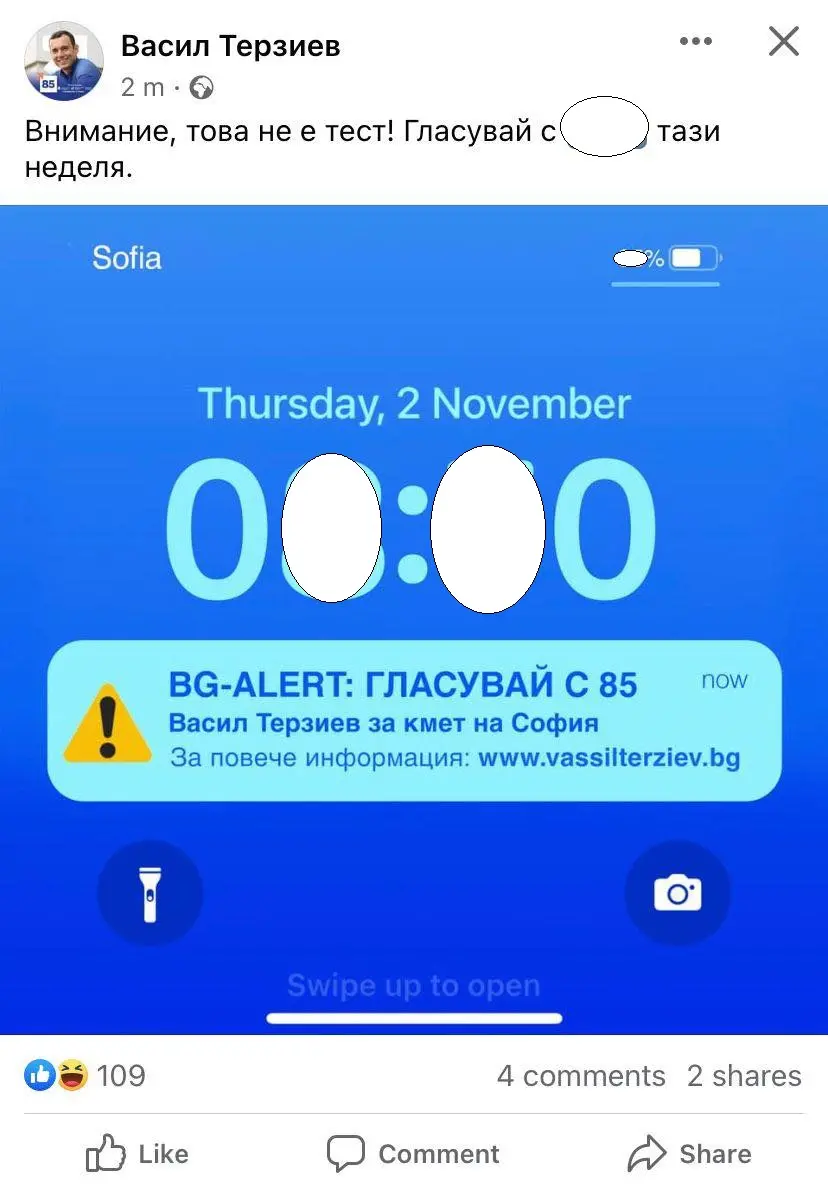Screen dimensions: 828x1189
Task: Comment on this post
Action: click(x=414, y=1154)
